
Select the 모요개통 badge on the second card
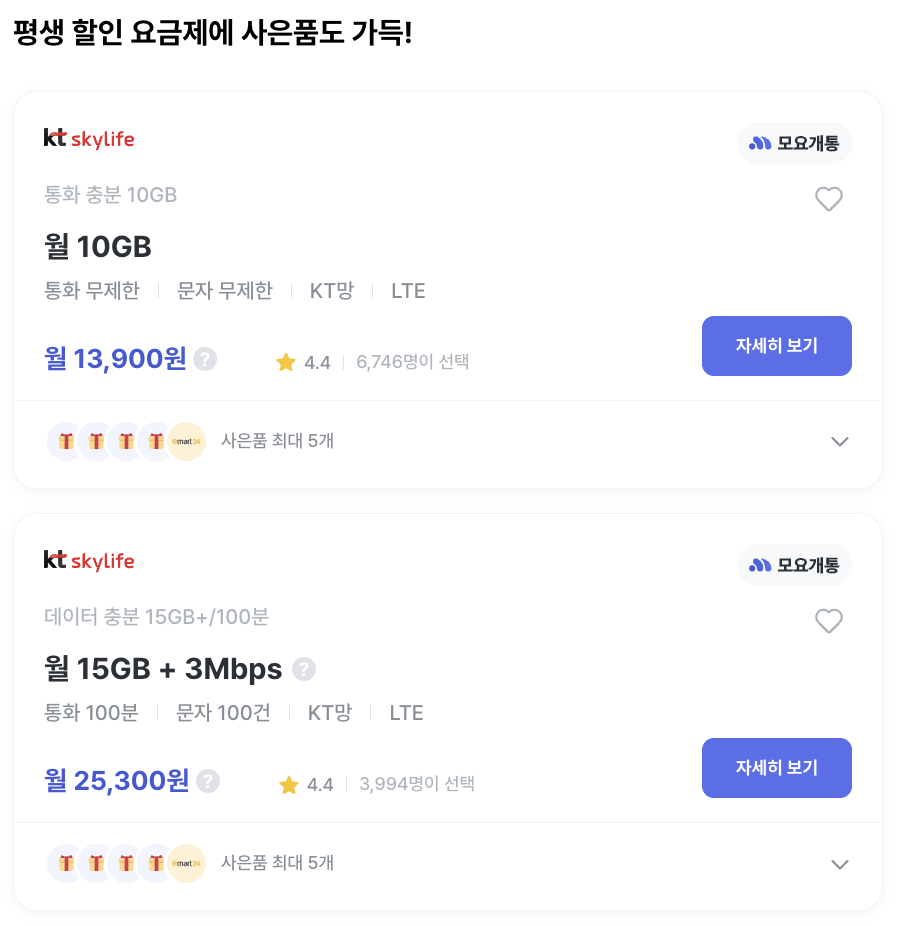[x=794, y=565]
